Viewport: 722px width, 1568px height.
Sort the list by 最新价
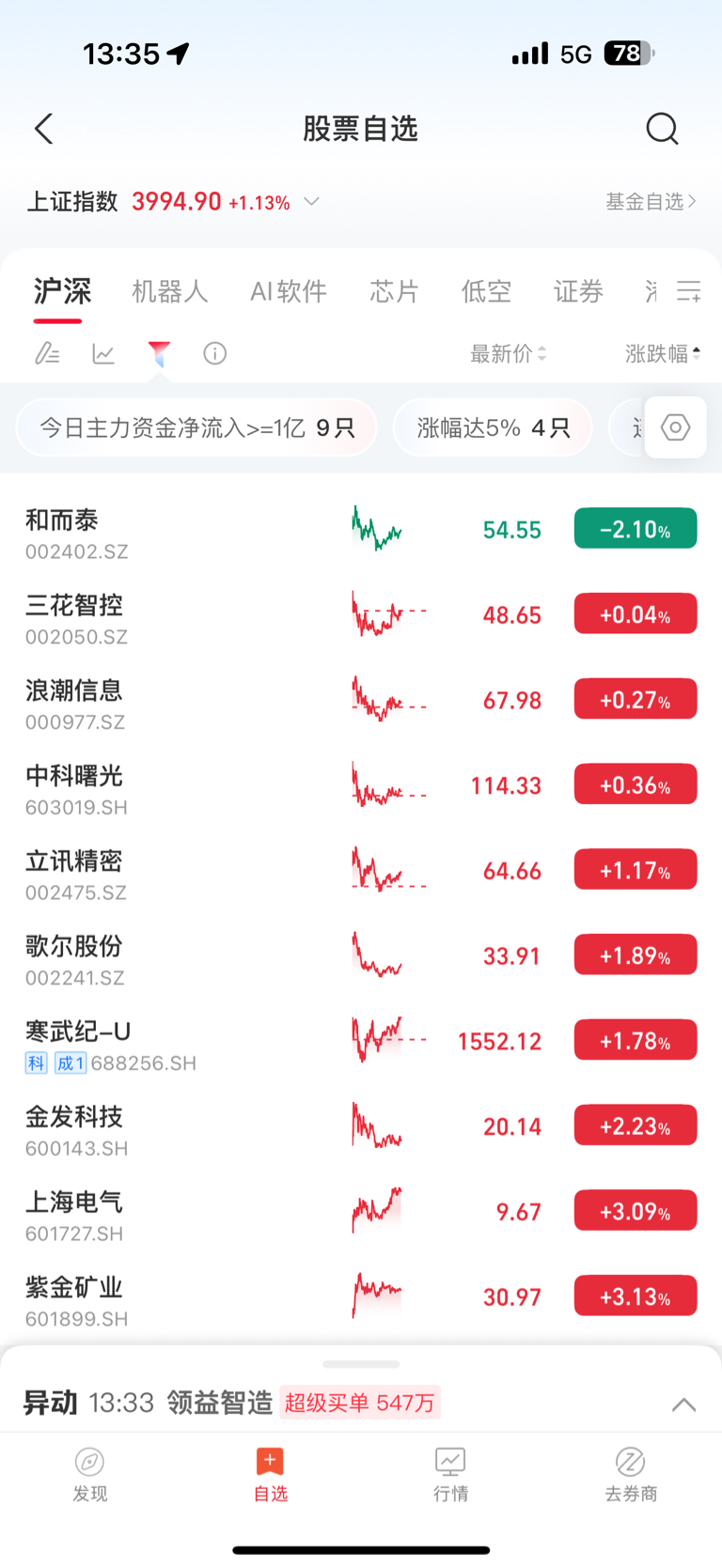coord(508,353)
